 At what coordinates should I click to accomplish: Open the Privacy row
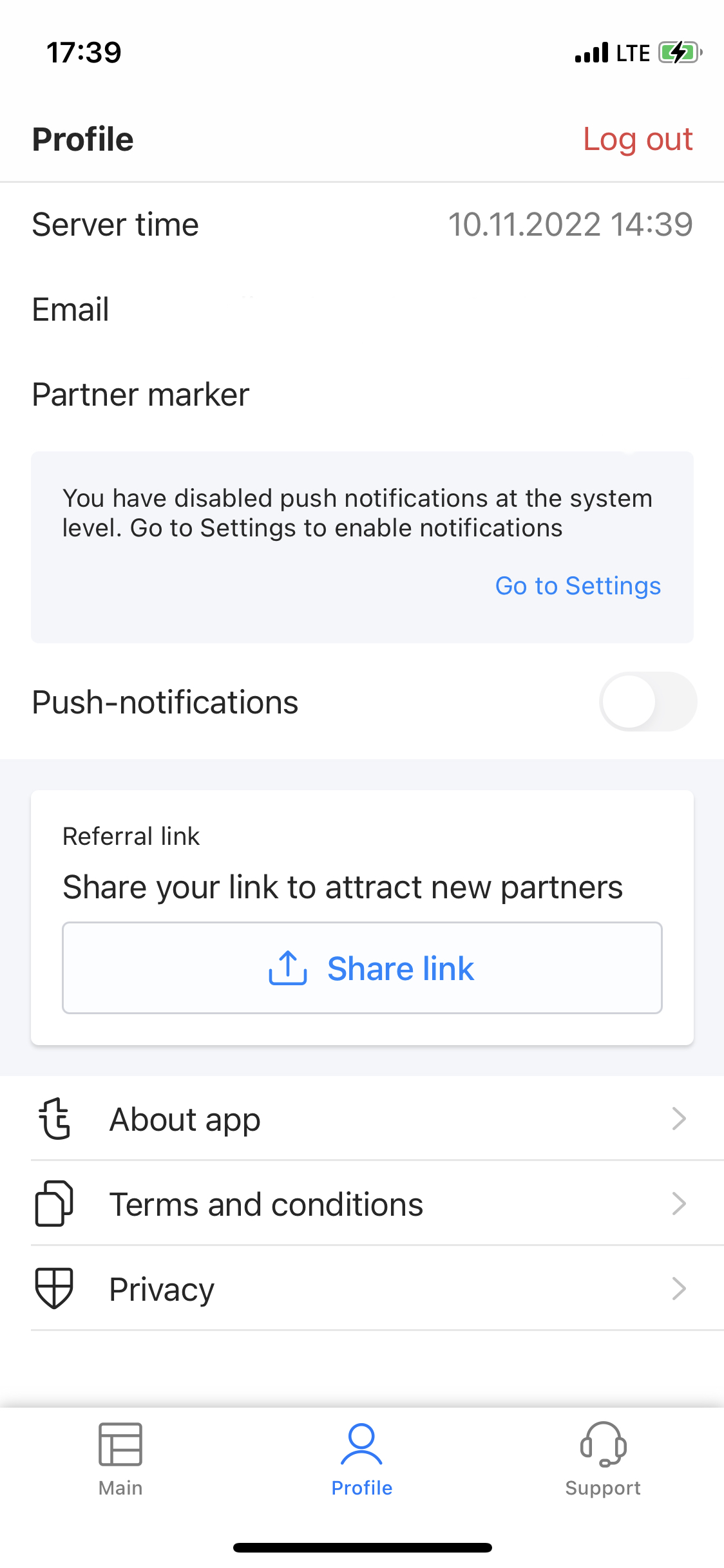pos(362,1289)
